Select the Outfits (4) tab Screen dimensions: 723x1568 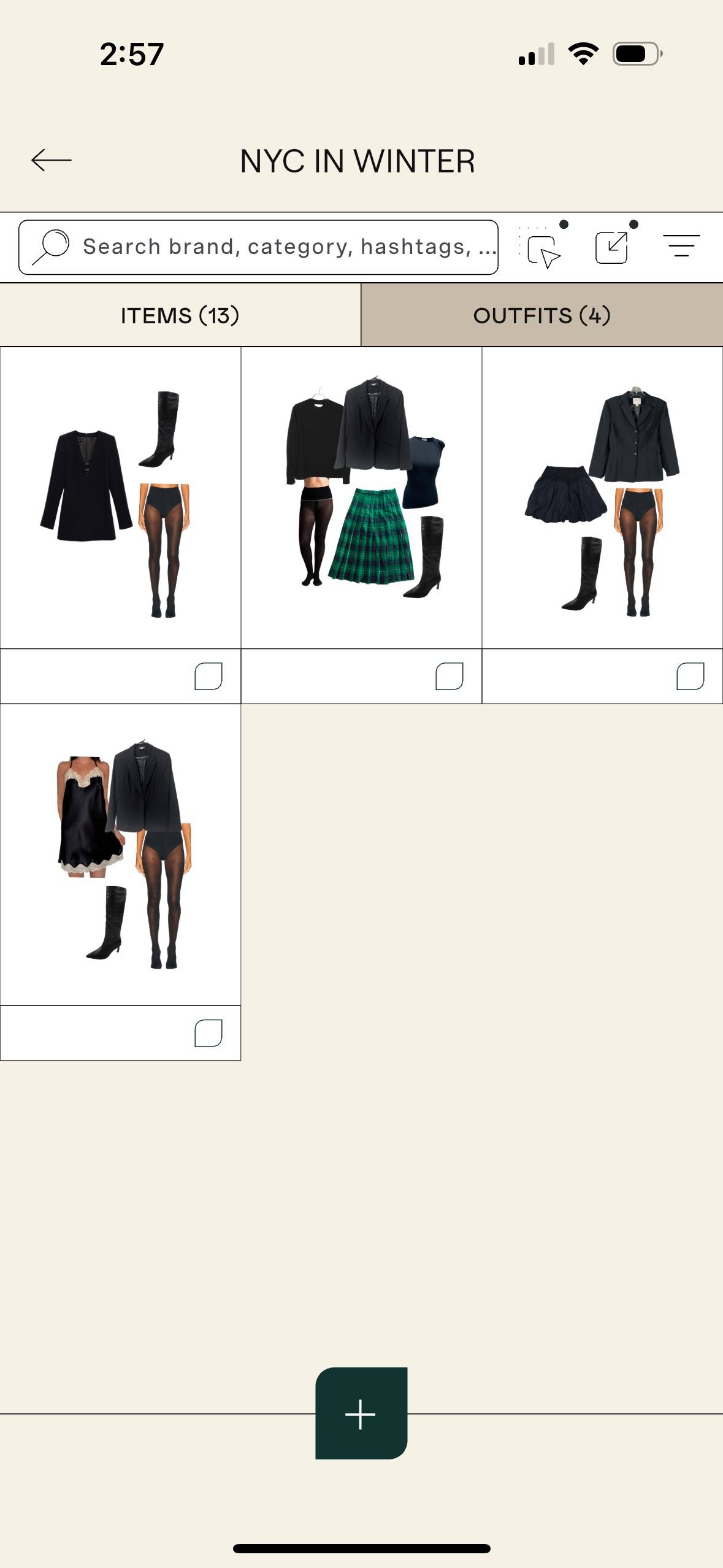point(542,315)
